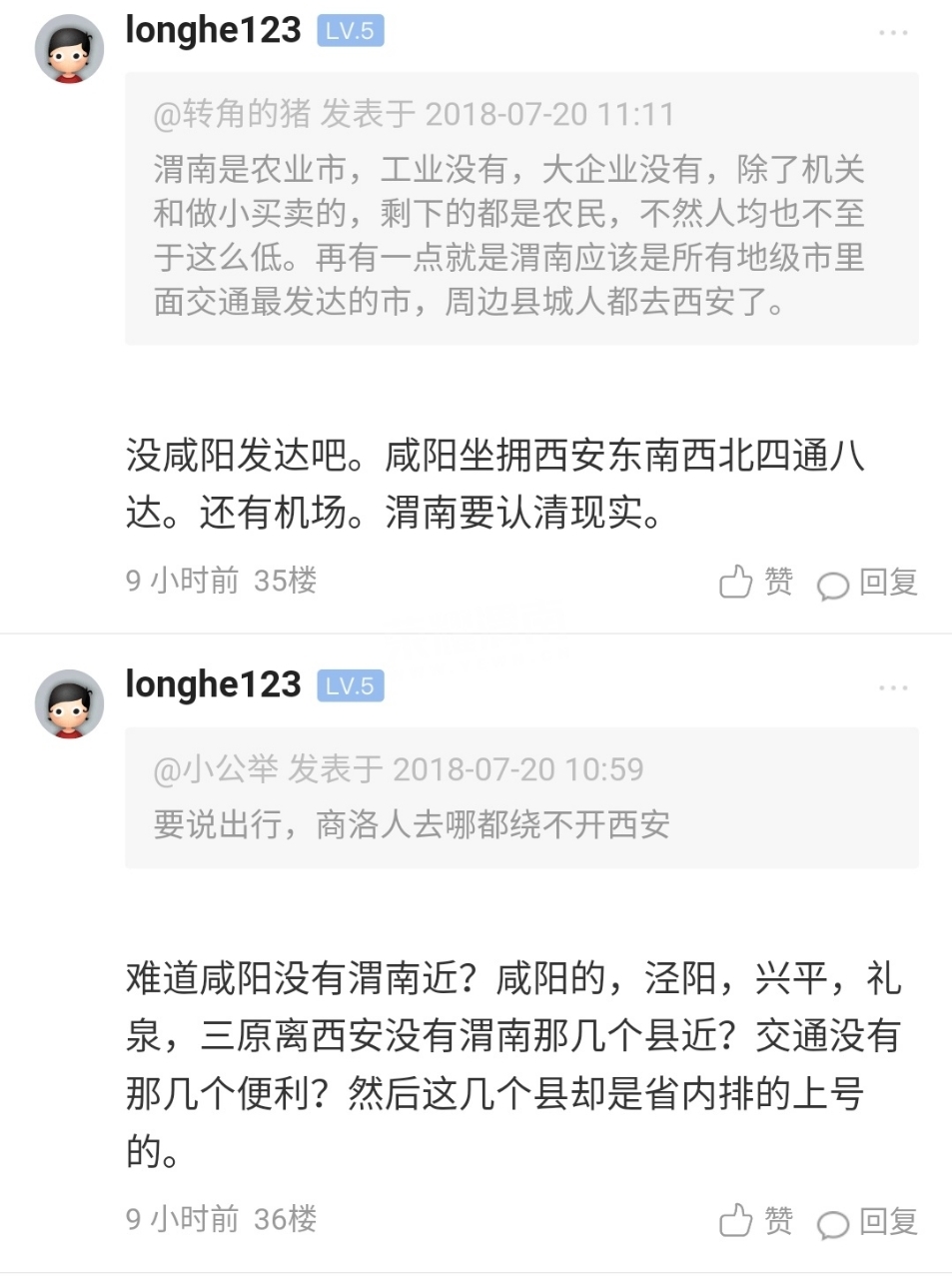The image size is (952, 1279).
Task: Open longhe123's avatar on the 36楼 comment
Action: (69, 703)
